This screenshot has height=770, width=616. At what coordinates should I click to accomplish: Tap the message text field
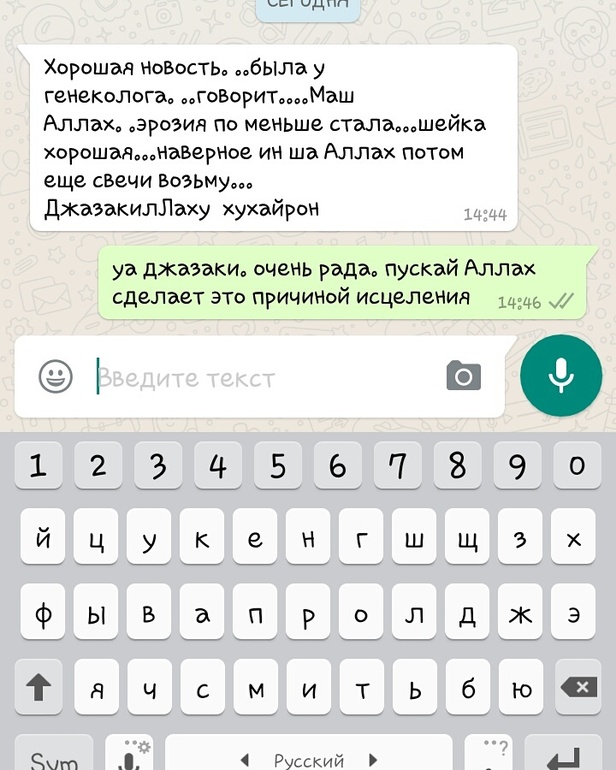pos(260,378)
